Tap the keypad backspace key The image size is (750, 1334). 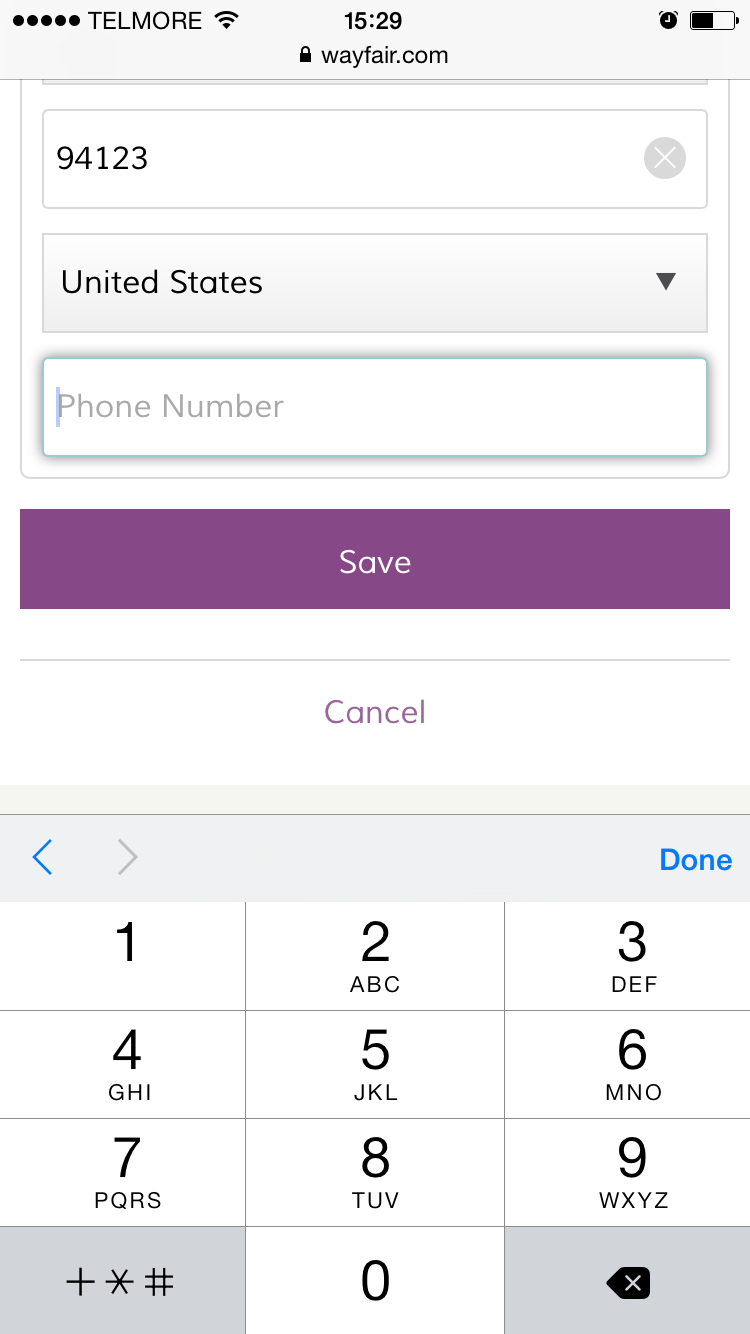628,1281
